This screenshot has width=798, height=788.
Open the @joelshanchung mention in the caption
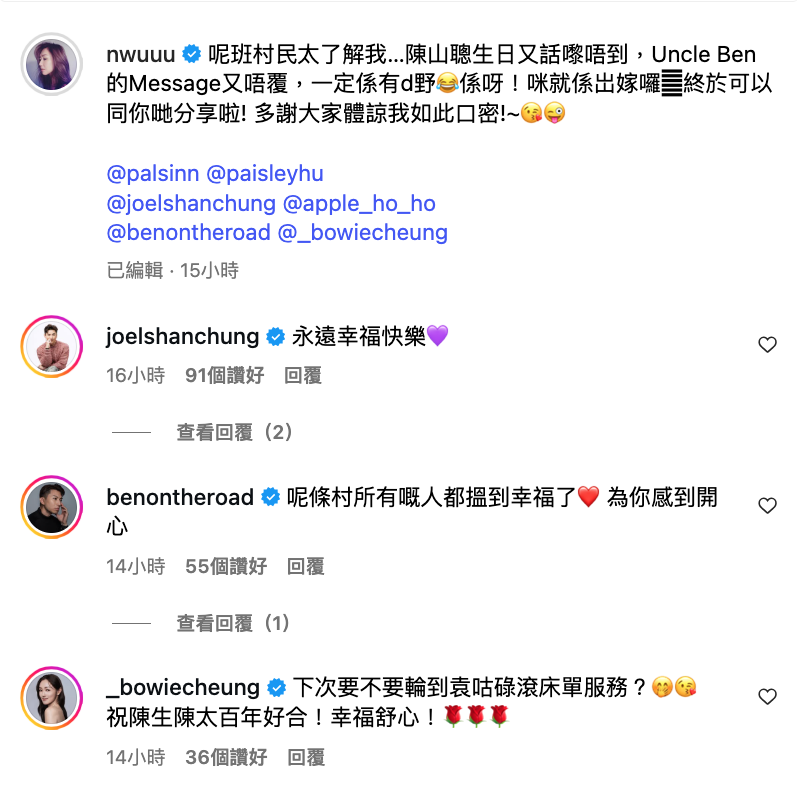coord(190,203)
